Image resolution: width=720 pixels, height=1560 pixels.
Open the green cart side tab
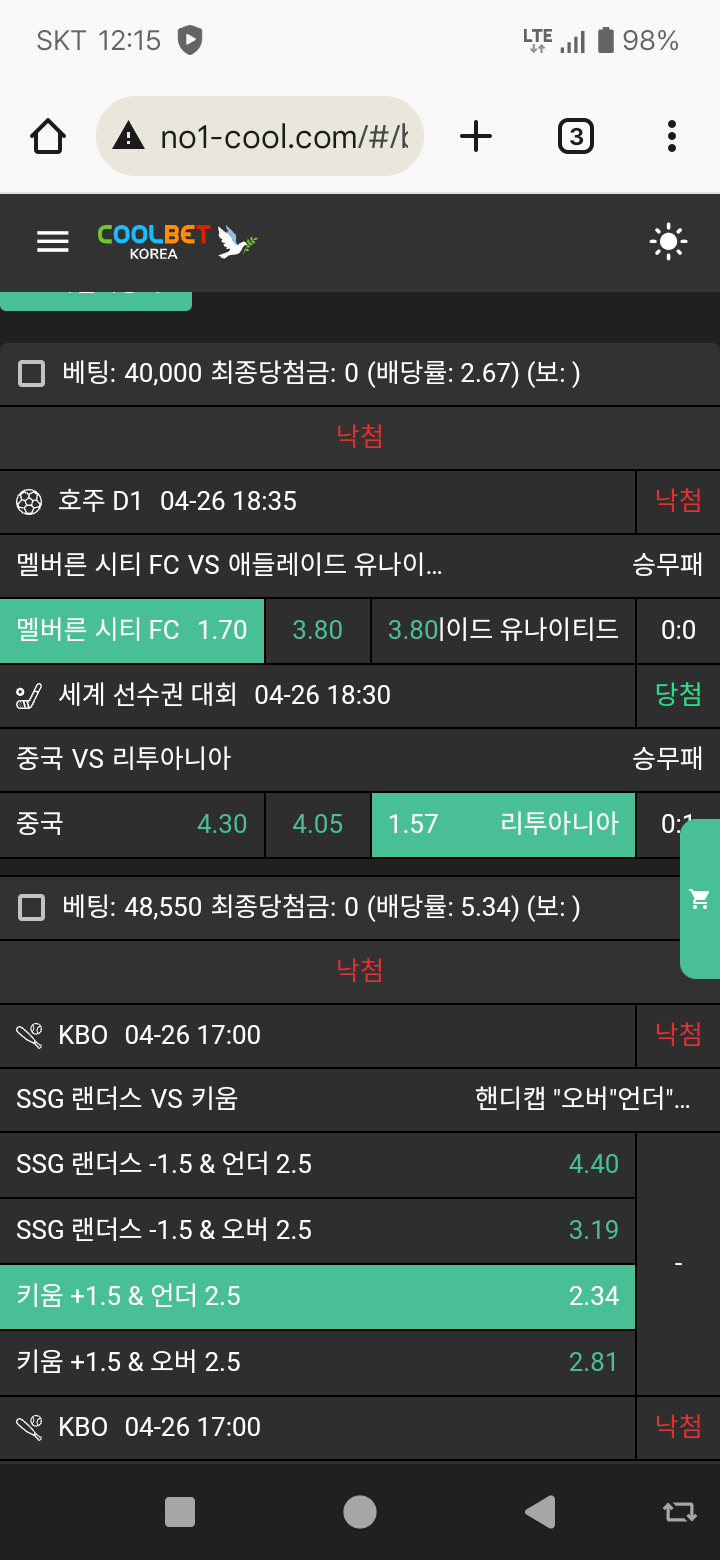tap(700, 898)
